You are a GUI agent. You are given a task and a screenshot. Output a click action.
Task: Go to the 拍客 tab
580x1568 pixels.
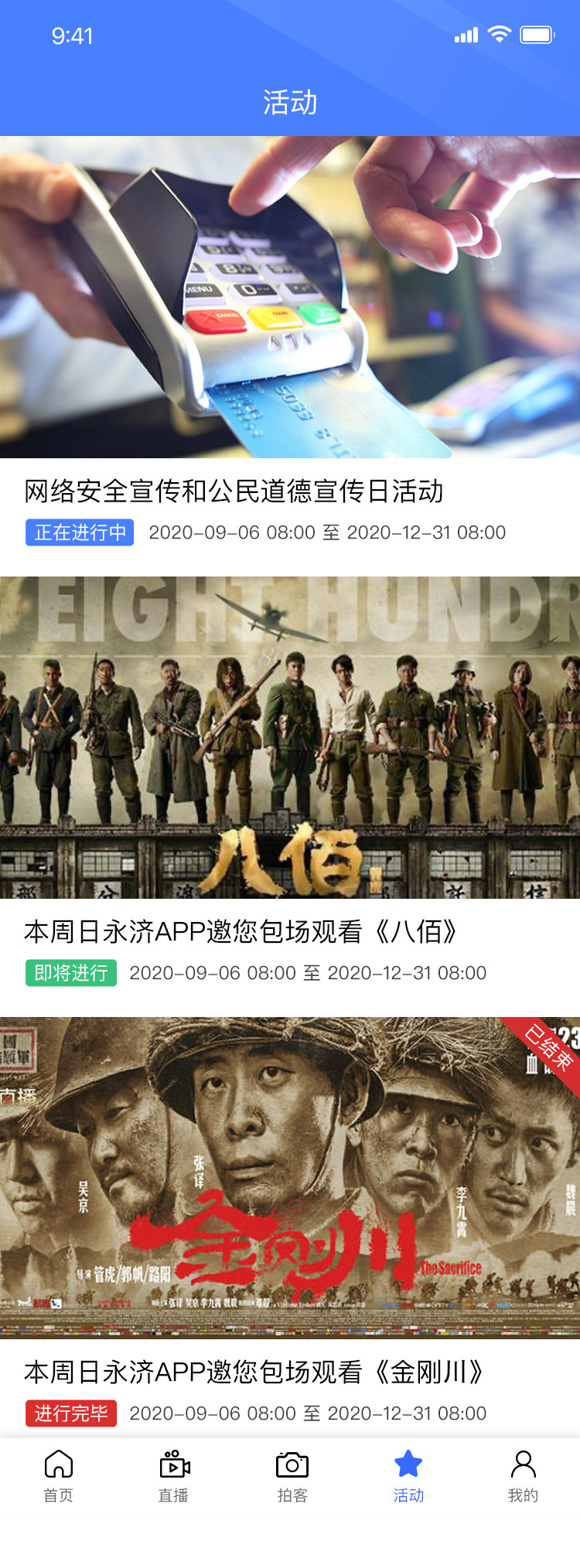(x=292, y=1476)
